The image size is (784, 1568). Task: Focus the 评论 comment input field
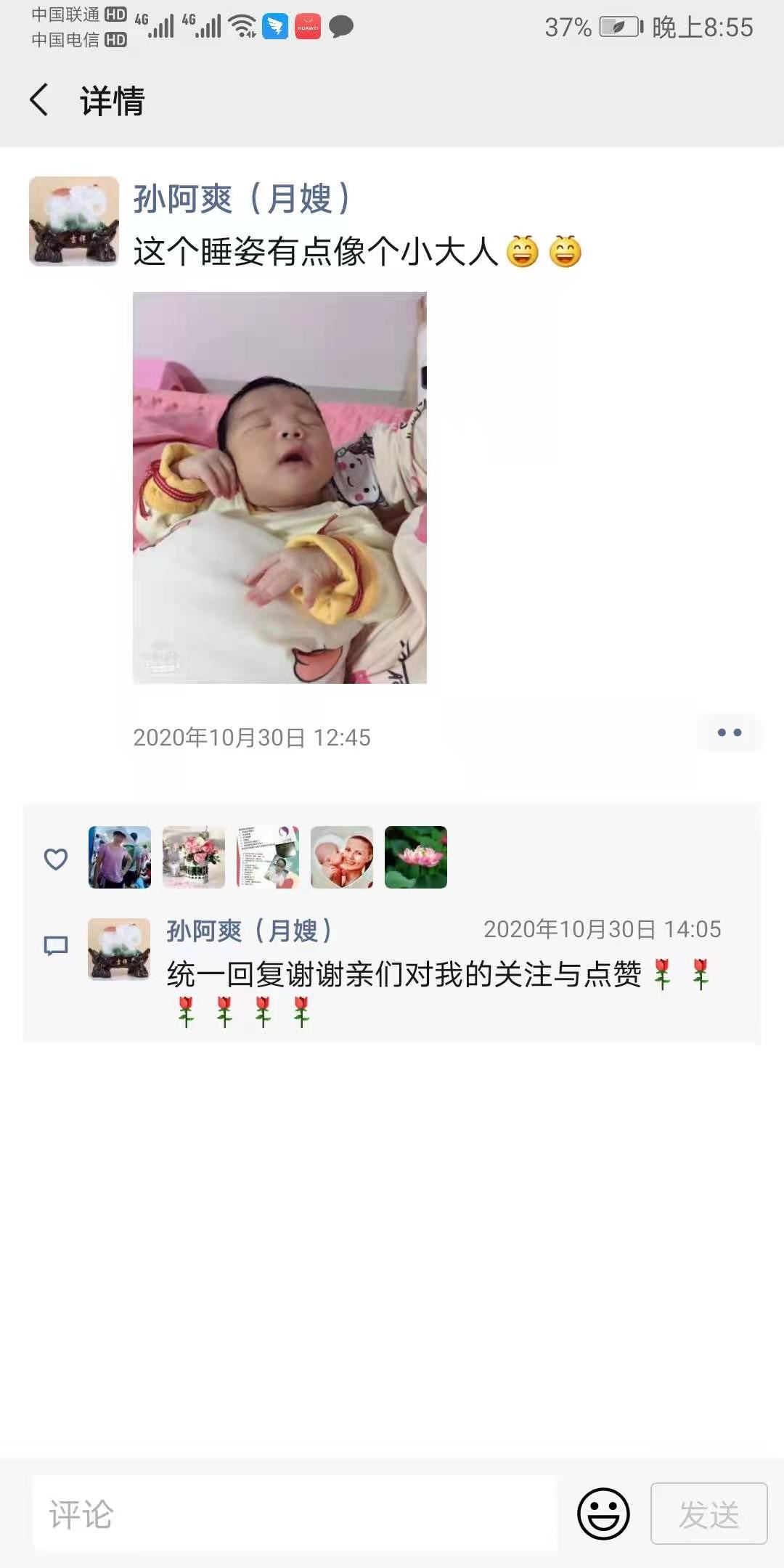294,1514
